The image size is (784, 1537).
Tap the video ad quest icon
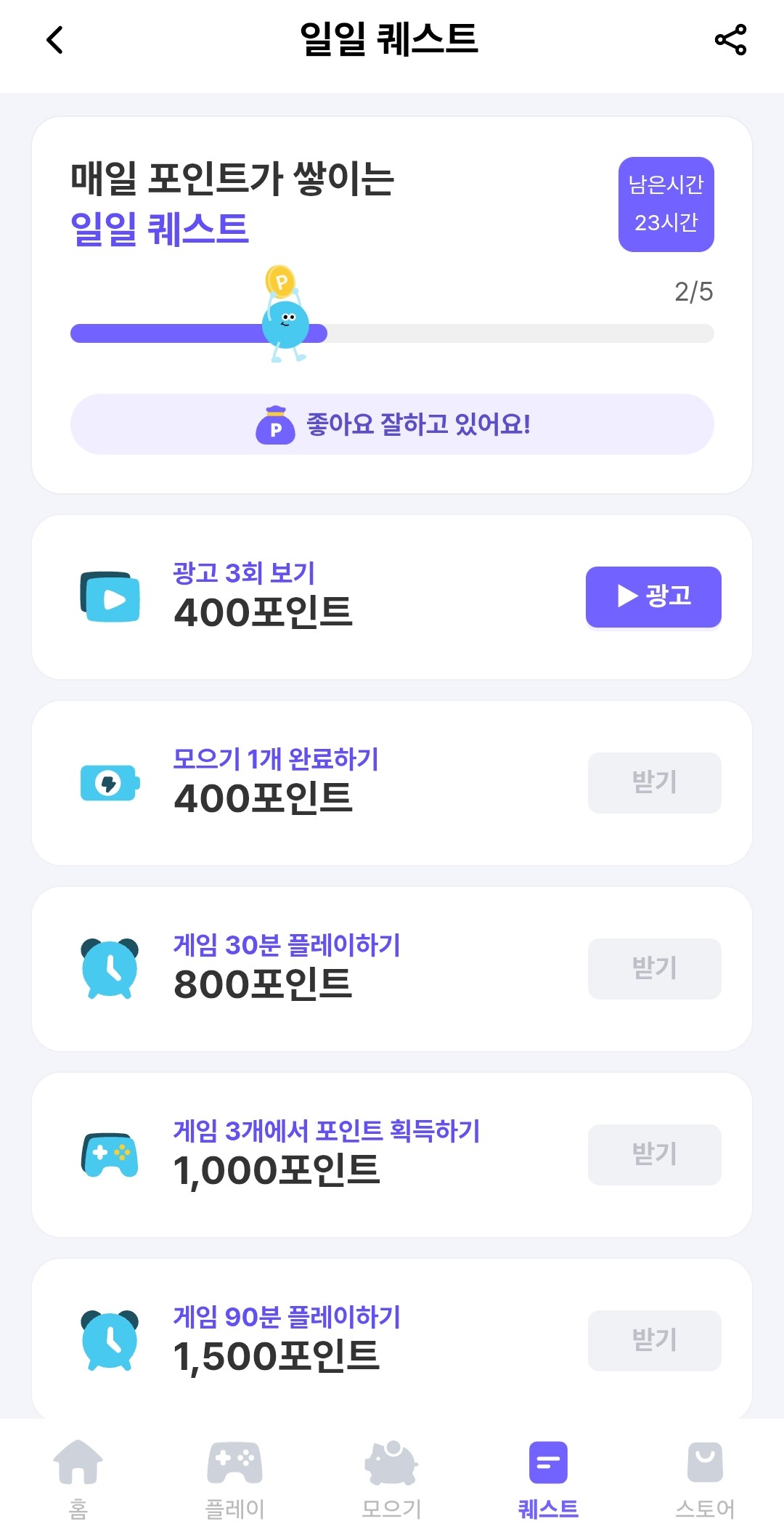[109, 597]
